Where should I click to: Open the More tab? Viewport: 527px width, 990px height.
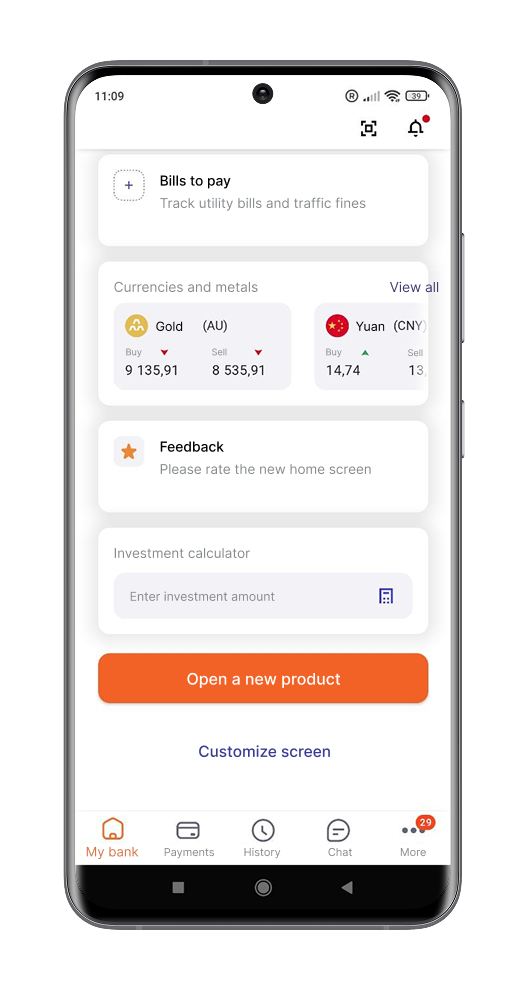(413, 838)
